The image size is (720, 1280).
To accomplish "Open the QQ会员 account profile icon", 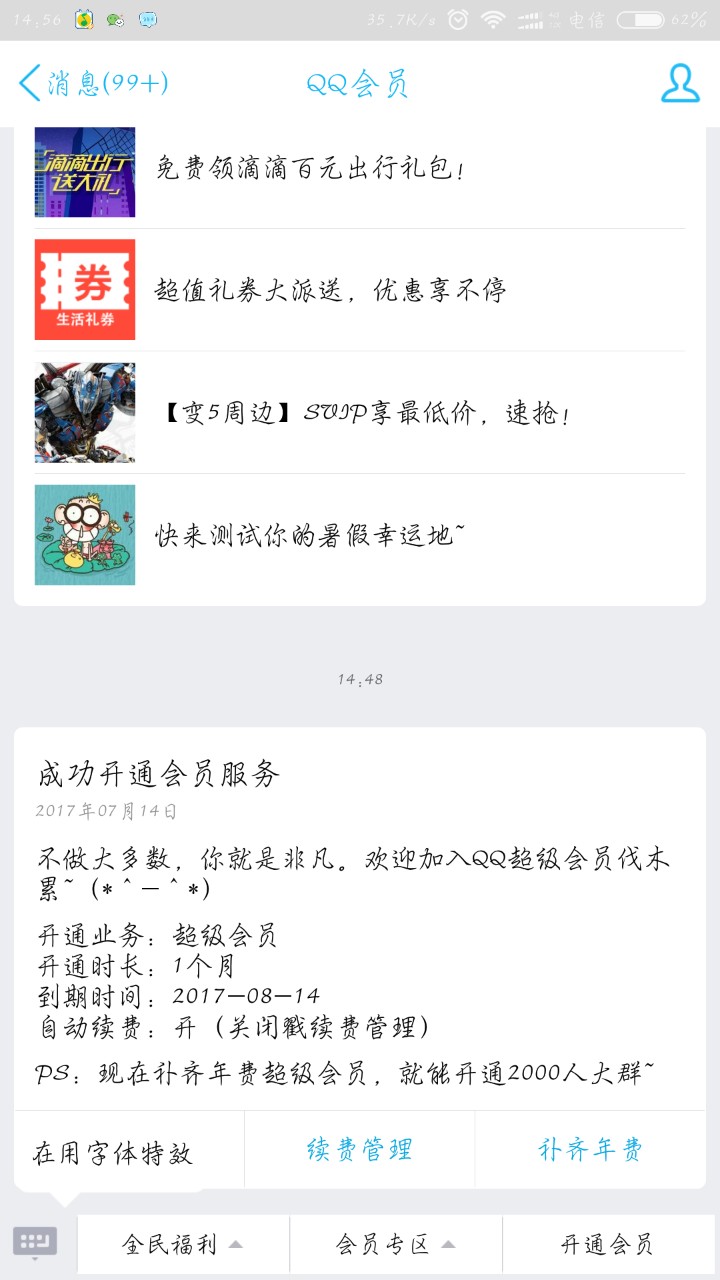I will click(679, 83).
